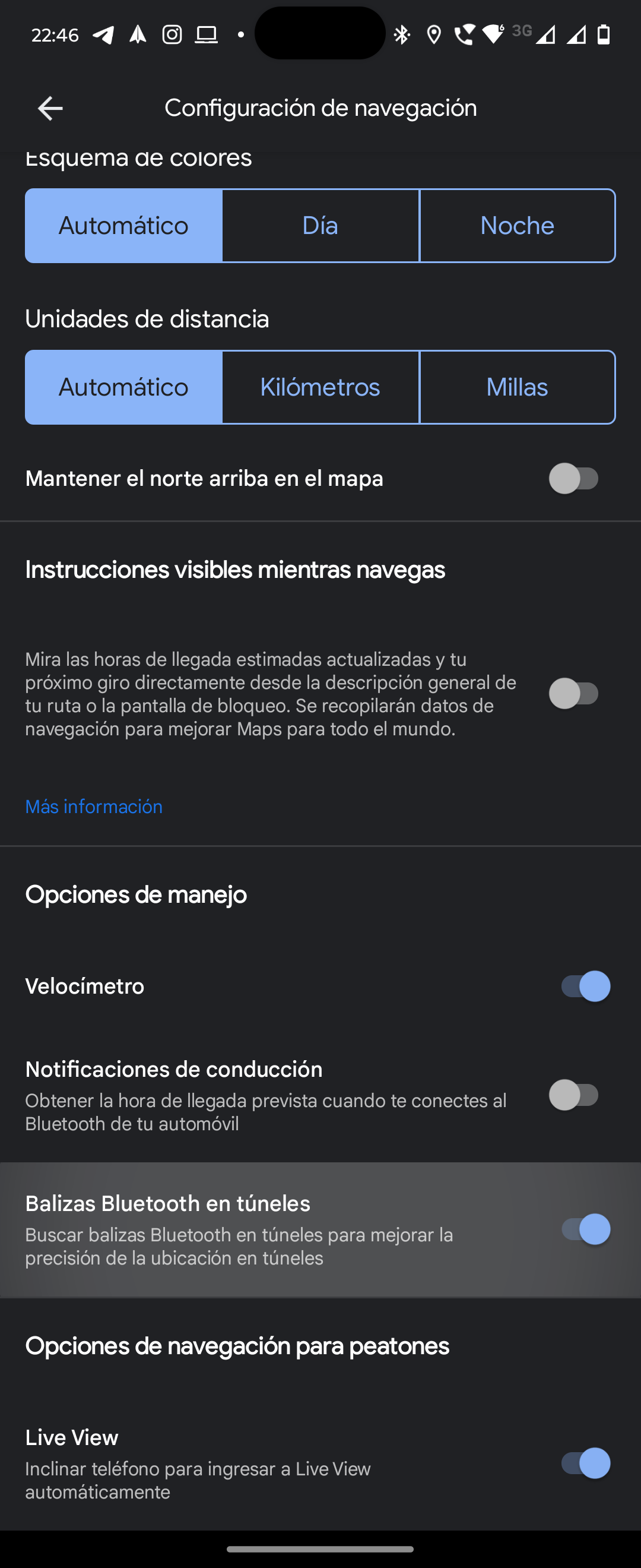Go back from navigation settings

tap(50, 108)
